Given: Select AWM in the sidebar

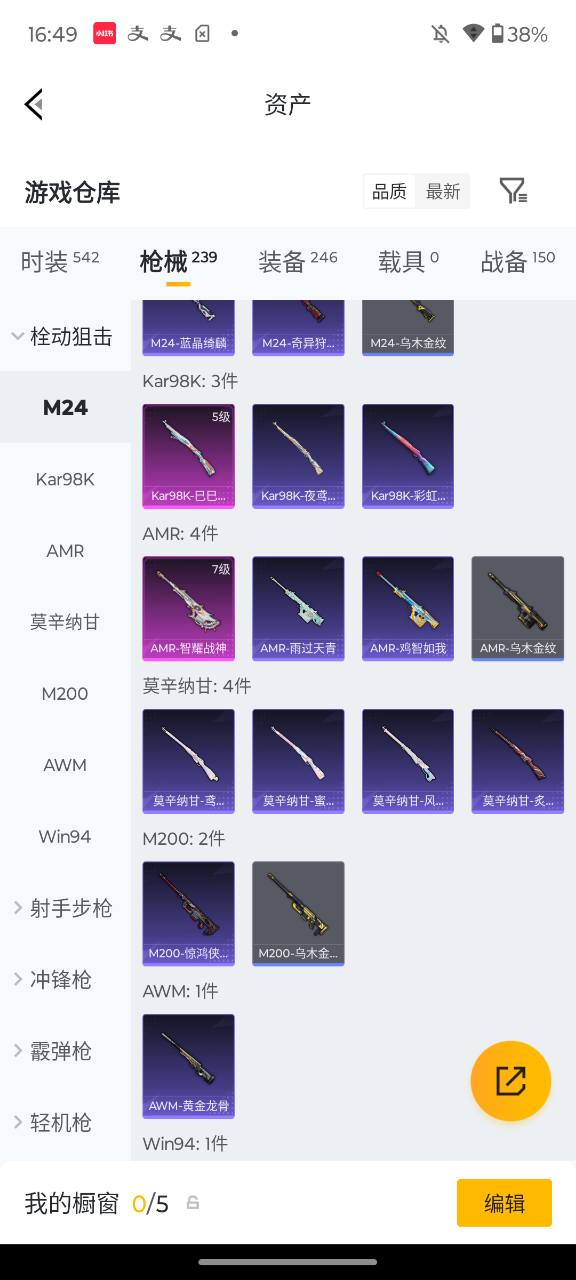Looking at the screenshot, I should [x=65, y=765].
